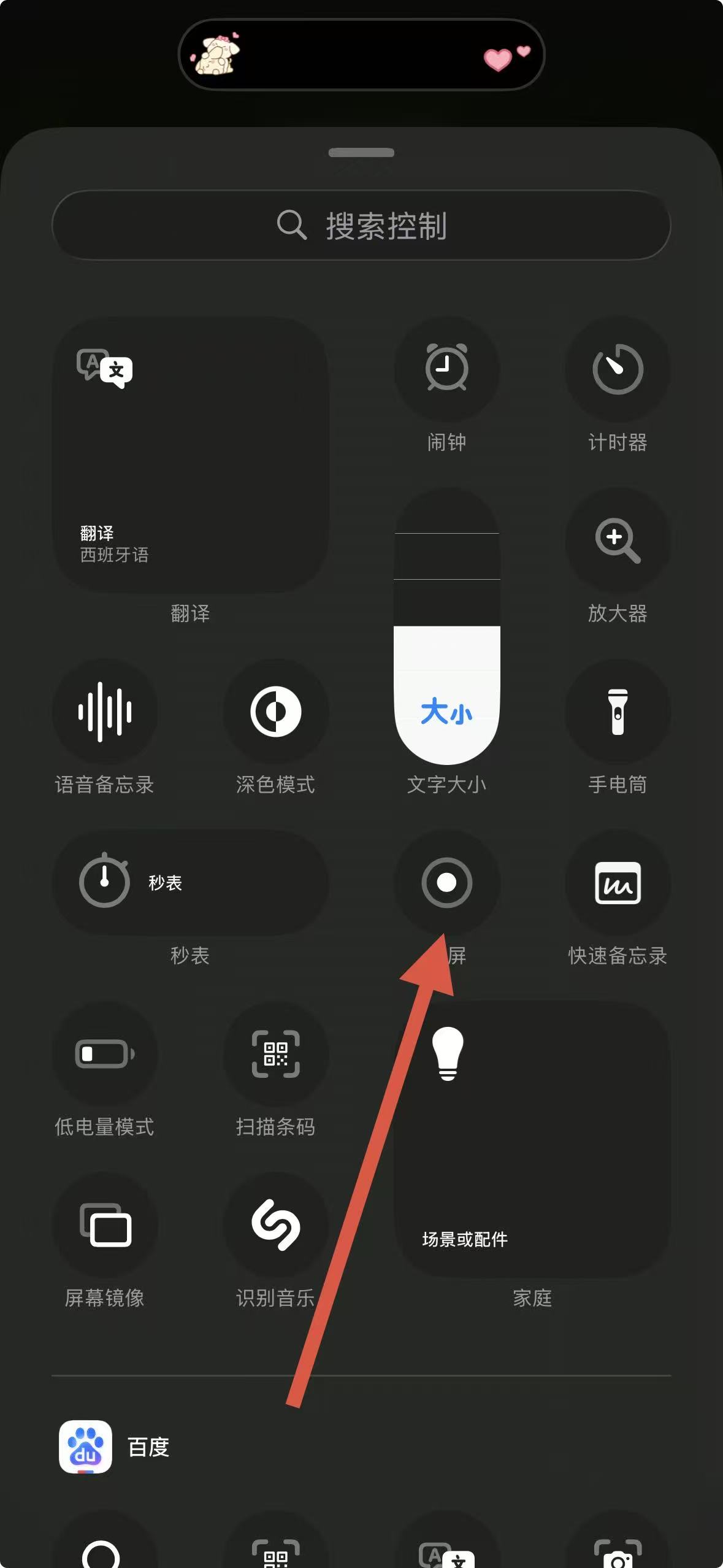Select the 翻译 translate control
Viewport: 723px width, 1568px height.
(x=190, y=455)
